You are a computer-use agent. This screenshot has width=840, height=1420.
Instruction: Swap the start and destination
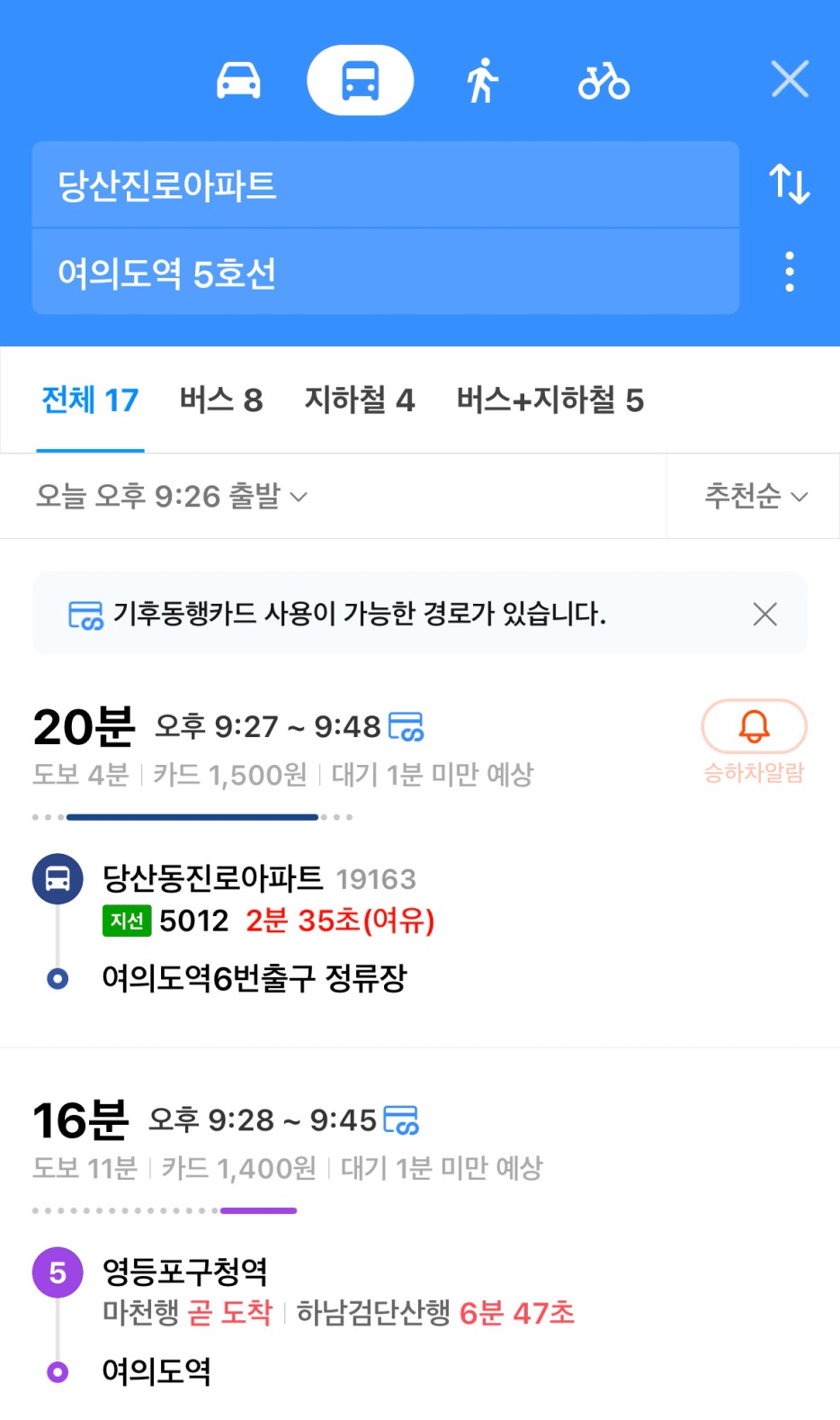click(x=790, y=184)
